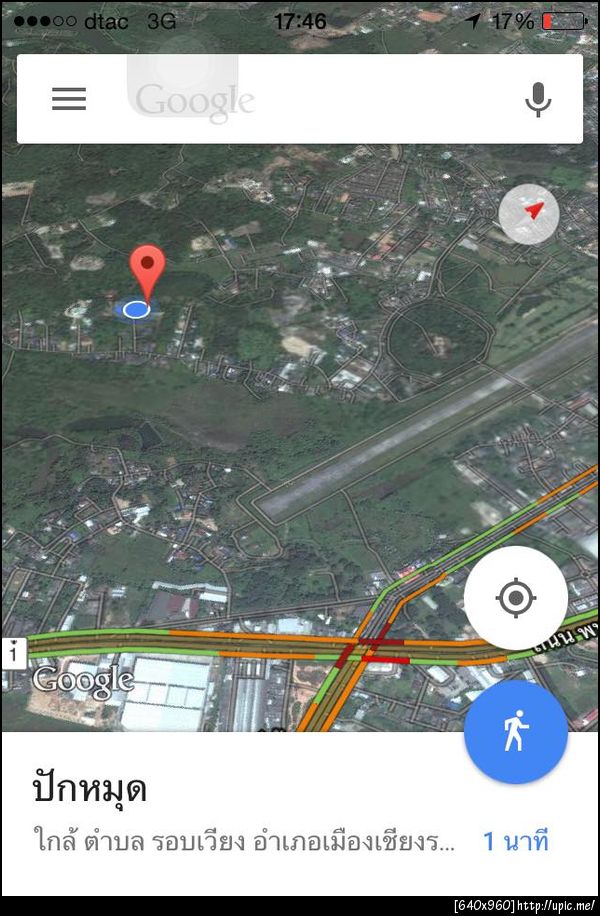Viewport: 600px width, 916px height.
Task: Start voice search with the microphone
Action: tap(538, 99)
